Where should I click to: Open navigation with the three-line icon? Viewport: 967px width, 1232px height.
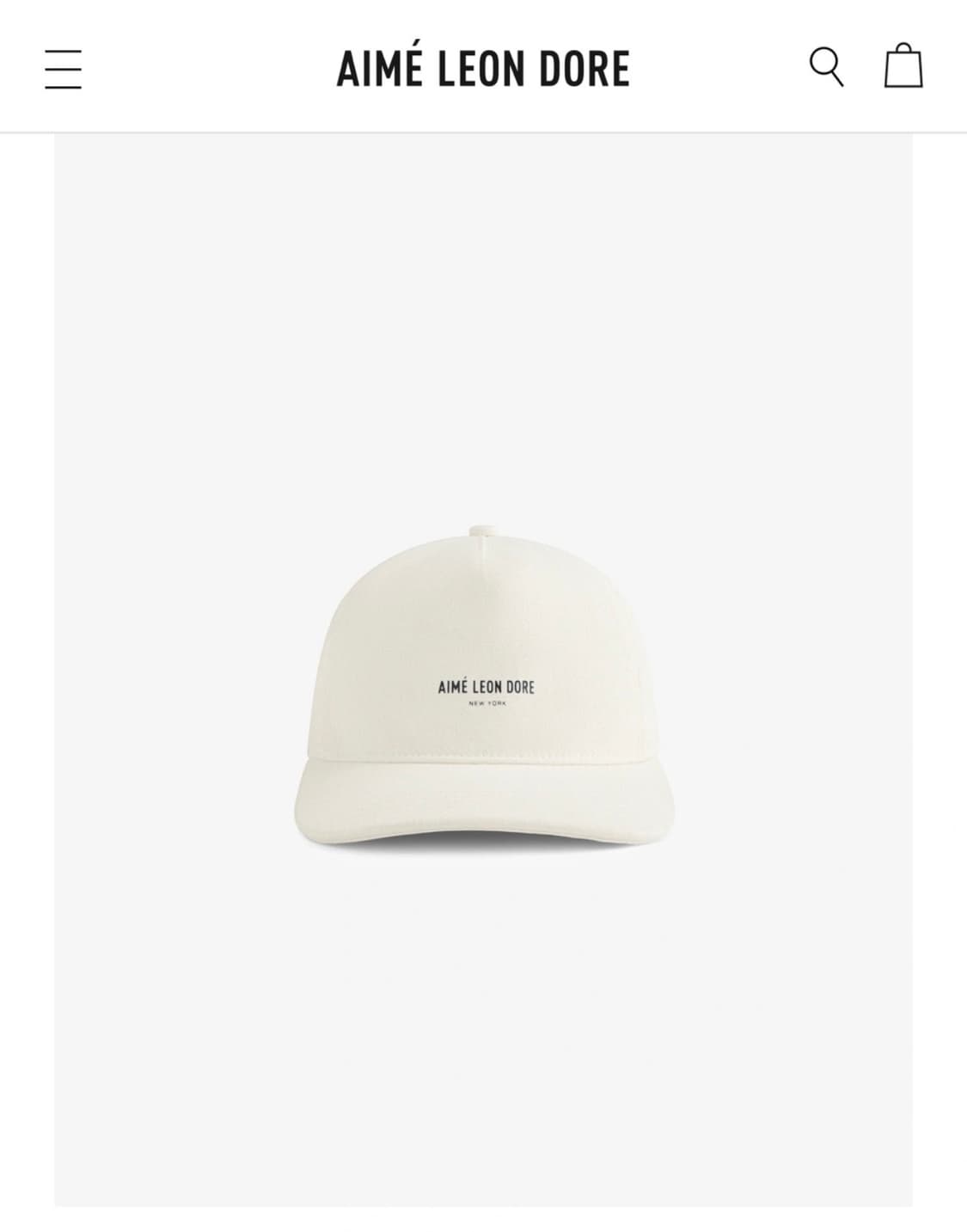click(x=63, y=69)
